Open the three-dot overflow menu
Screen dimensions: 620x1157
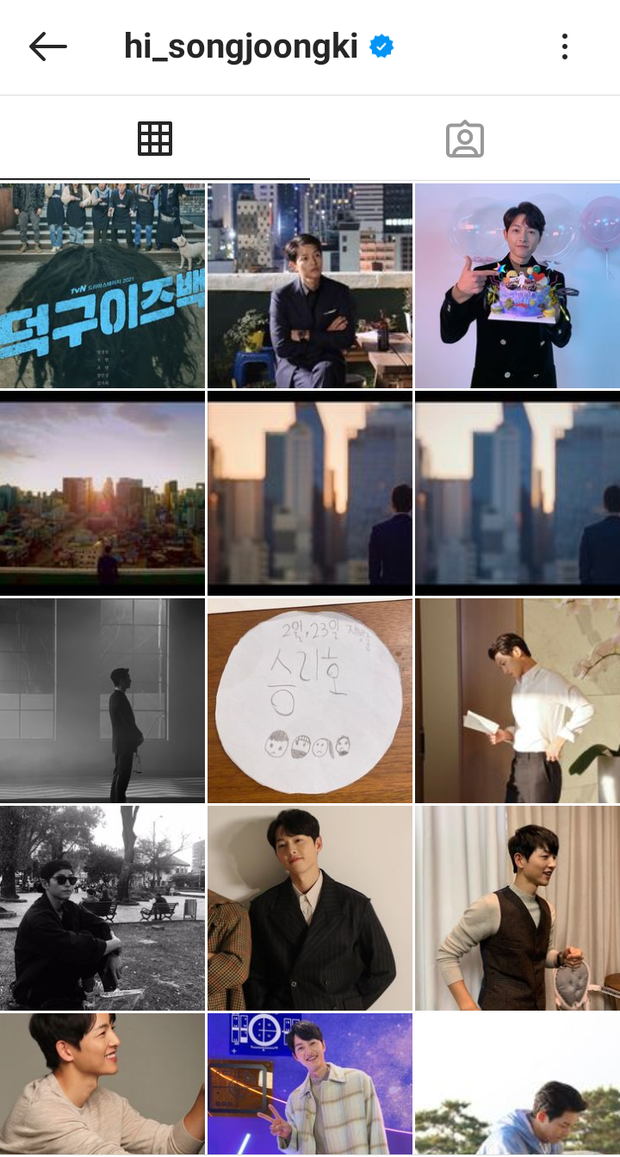tap(565, 46)
